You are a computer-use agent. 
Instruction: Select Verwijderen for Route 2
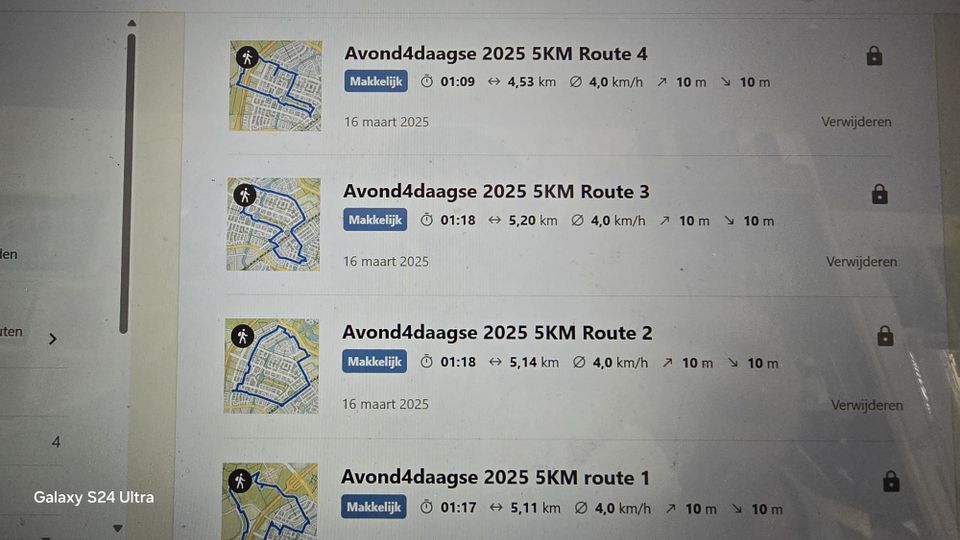(x=866, y=405)
